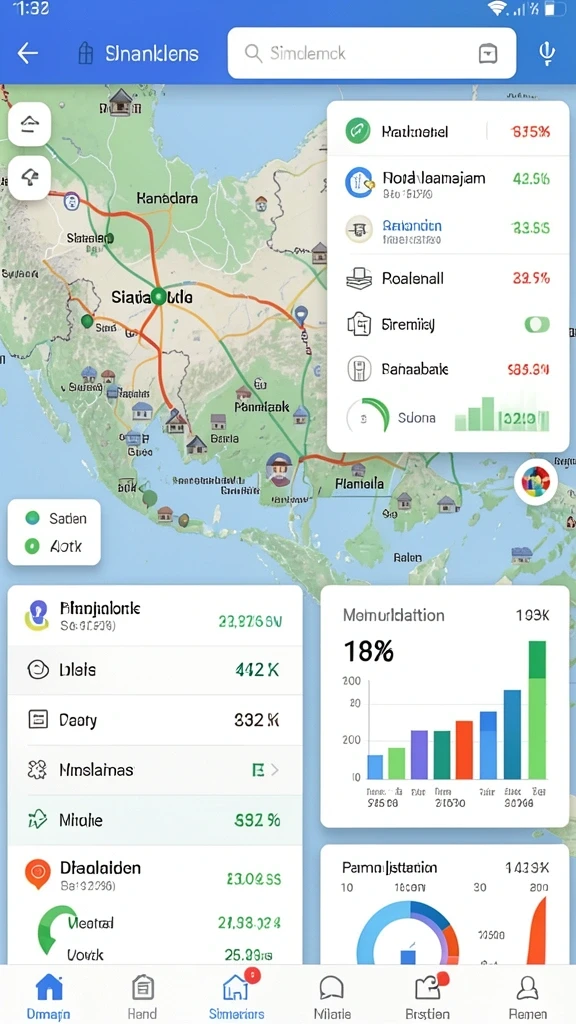Open the map layers button
The height and width of the screenshot is (1024, 576).
pyautogui.click(x=29, y=124)
